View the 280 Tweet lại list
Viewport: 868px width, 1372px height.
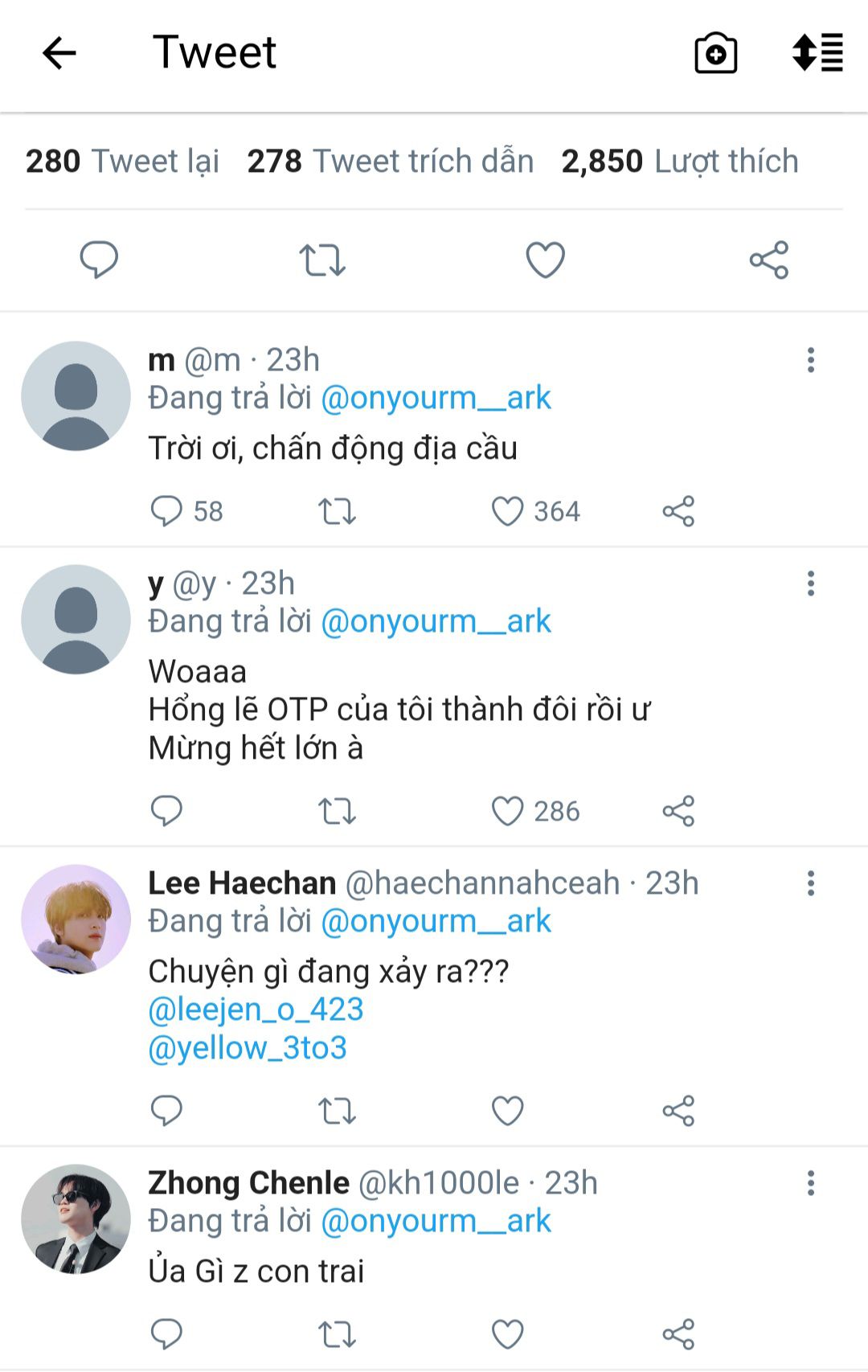click(122, 161)
